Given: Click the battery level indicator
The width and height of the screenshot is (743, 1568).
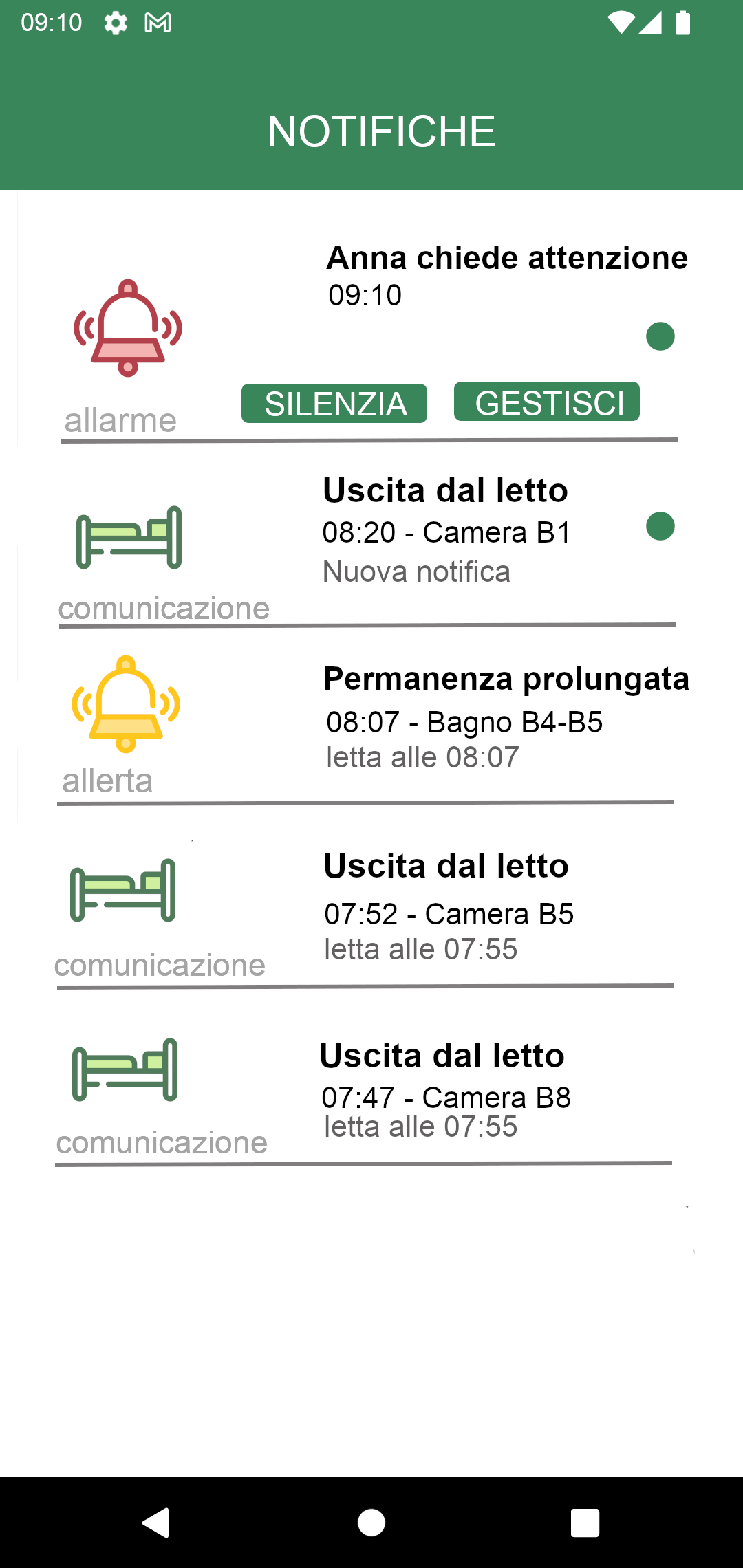Looking at the screenshot, I should [683, 23].
